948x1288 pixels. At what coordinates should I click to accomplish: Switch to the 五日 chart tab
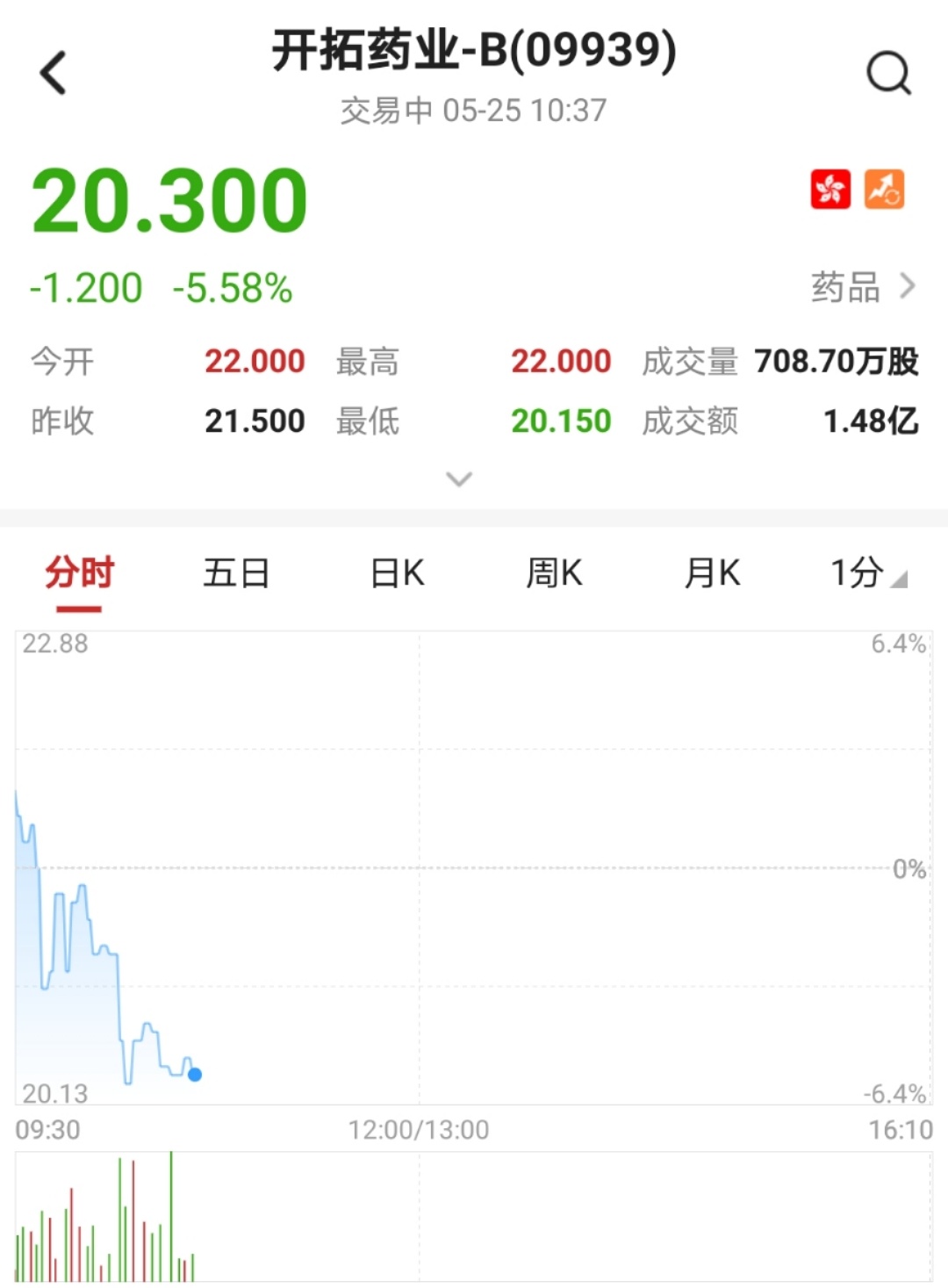(236, 573)
